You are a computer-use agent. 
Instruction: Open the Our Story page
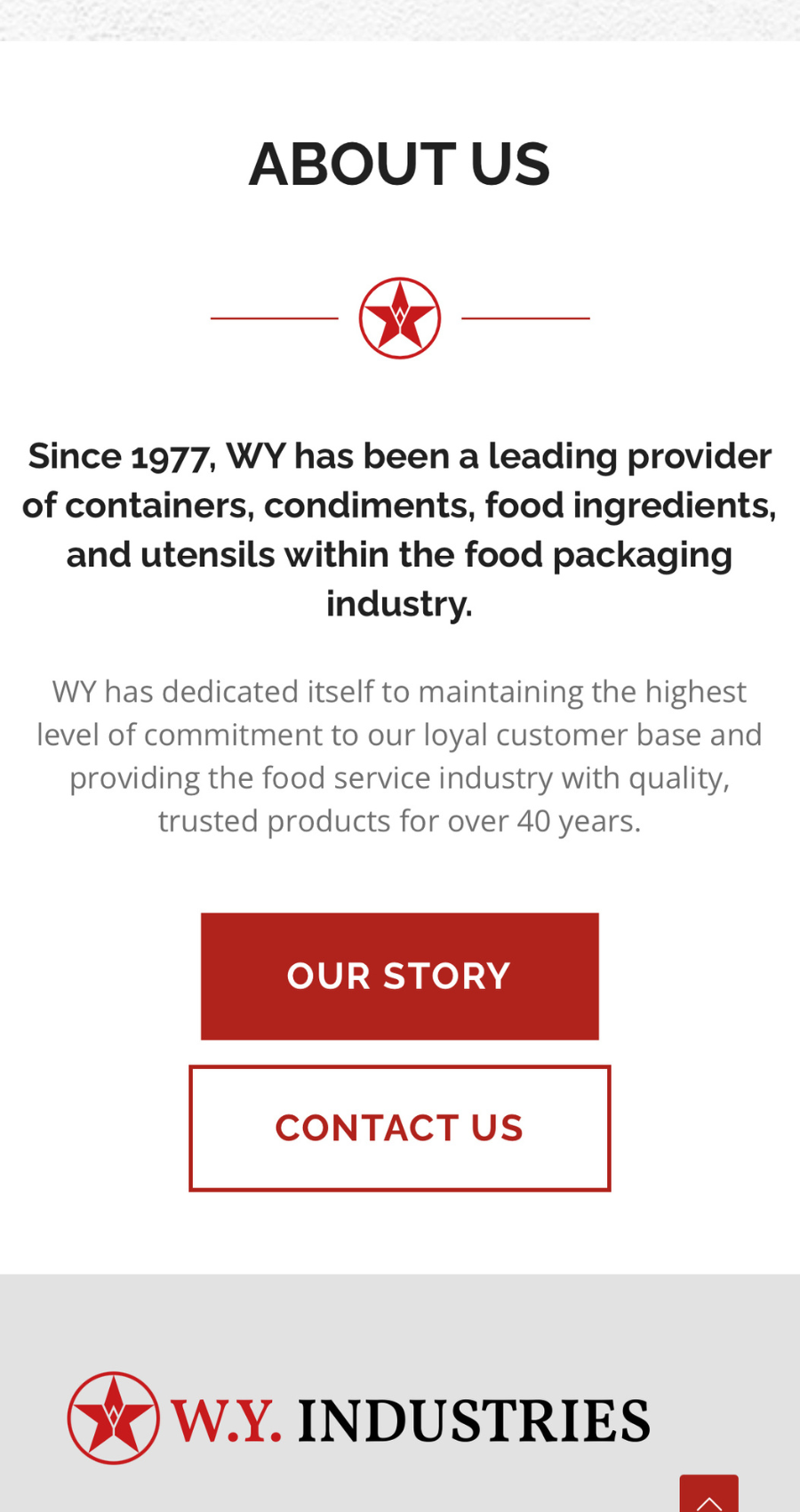[x=399, y=976]
